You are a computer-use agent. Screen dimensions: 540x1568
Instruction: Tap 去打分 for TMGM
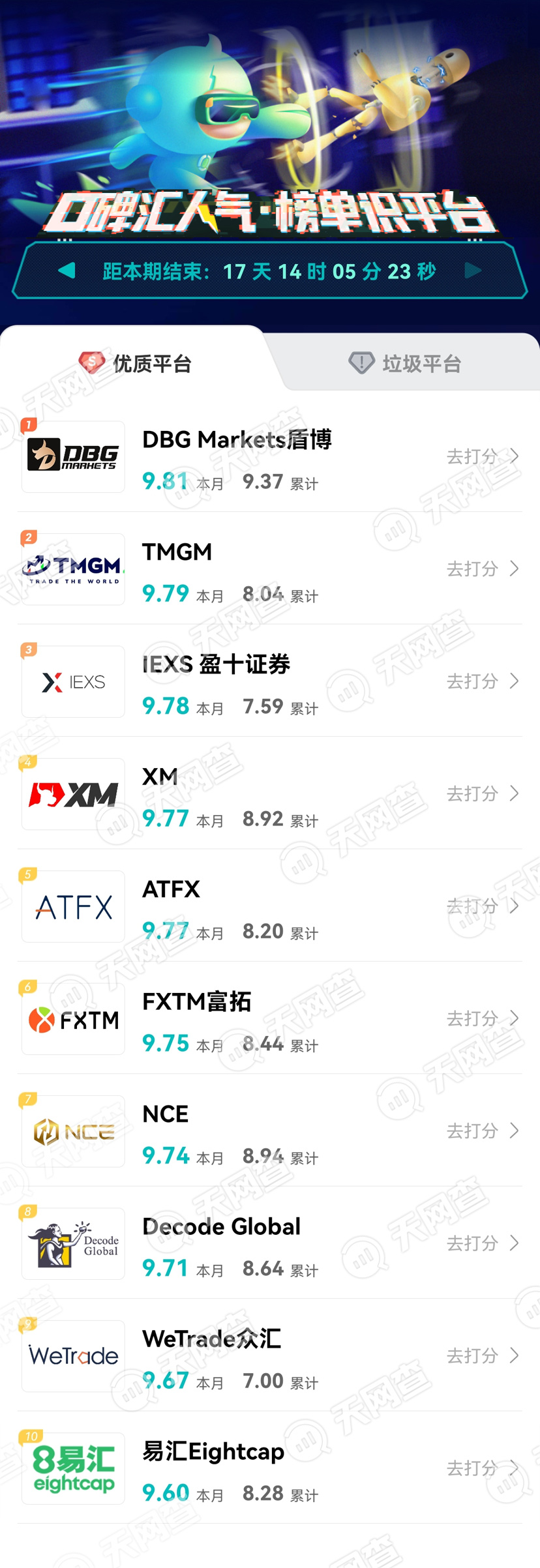482,569
